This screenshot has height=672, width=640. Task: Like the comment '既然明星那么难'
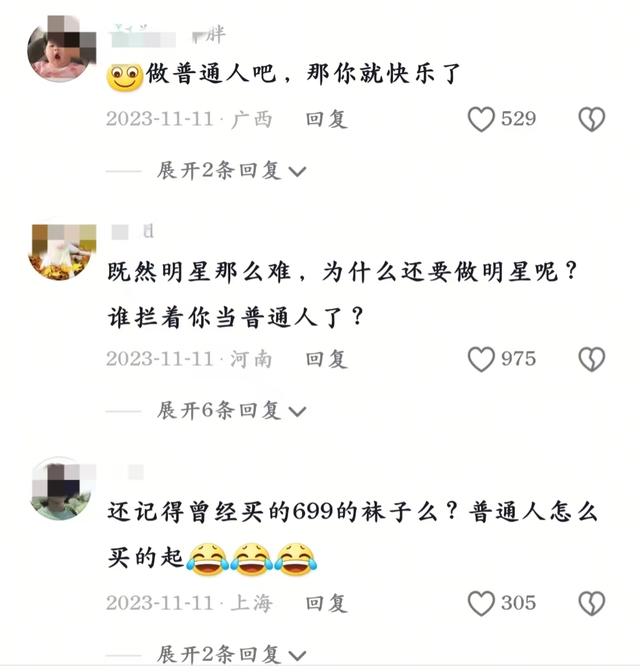tap(482, 358)
